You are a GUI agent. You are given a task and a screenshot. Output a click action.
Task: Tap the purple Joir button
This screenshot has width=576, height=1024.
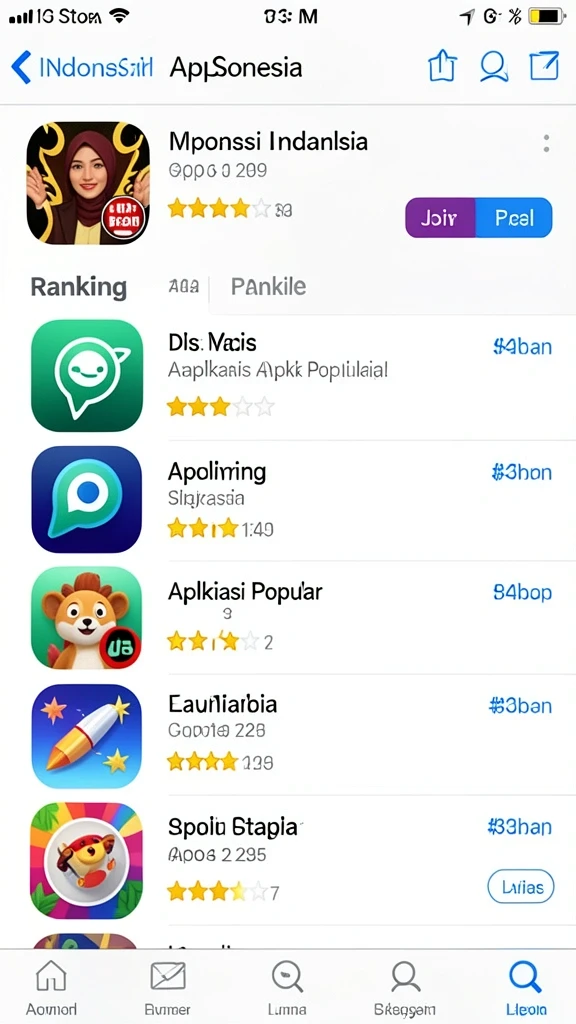[441, 217]
